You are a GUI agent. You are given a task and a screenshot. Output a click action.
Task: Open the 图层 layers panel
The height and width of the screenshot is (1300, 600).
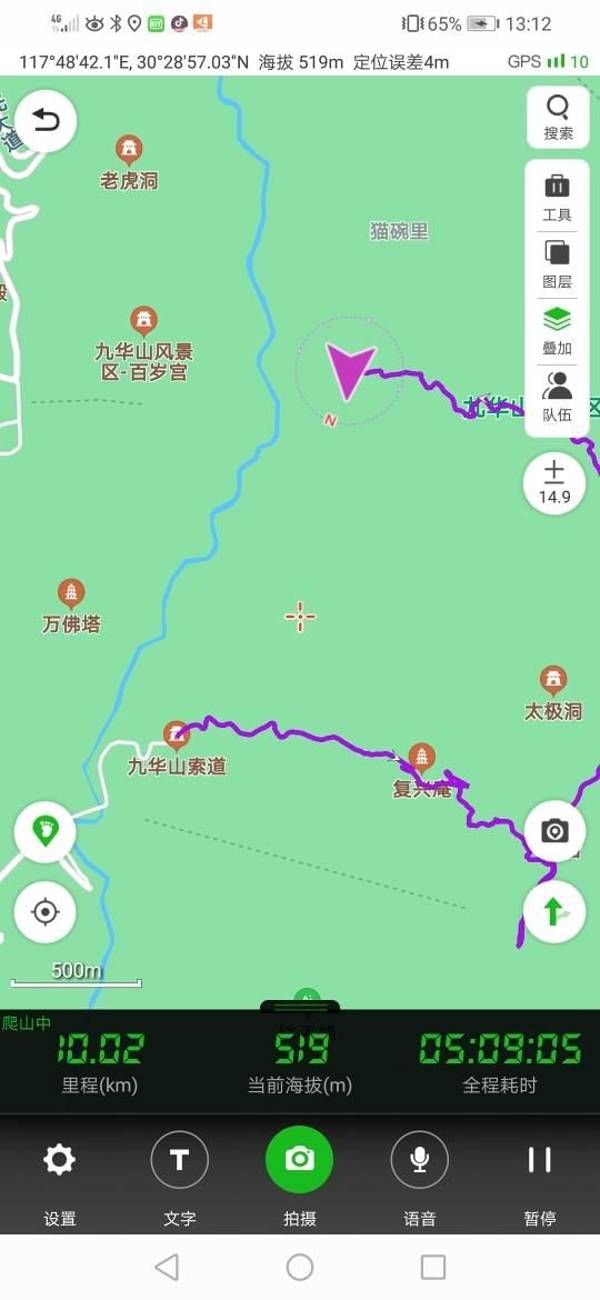click(x=557, y=264)
